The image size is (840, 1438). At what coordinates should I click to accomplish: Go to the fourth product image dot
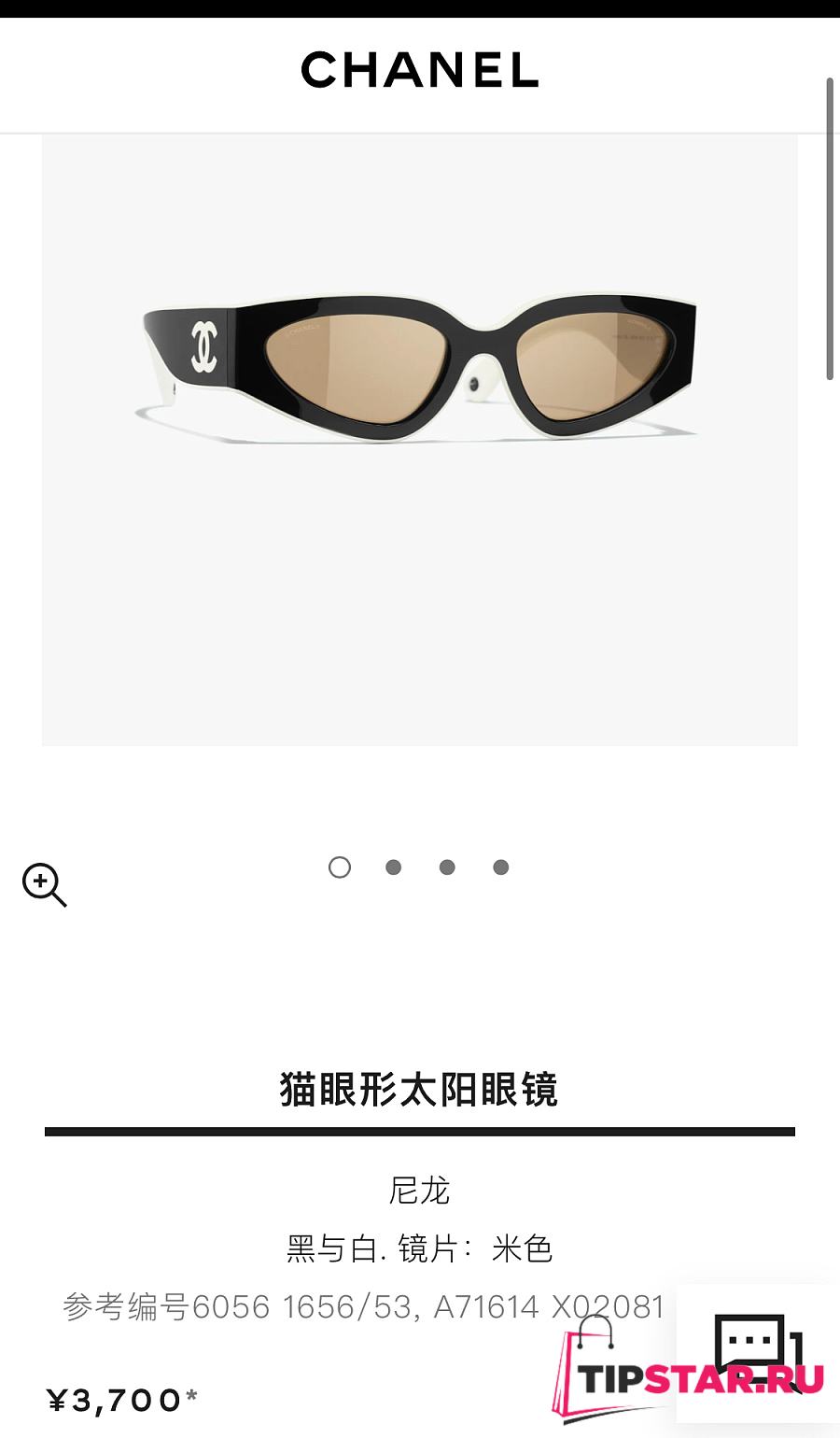click(x=501, y=867)
